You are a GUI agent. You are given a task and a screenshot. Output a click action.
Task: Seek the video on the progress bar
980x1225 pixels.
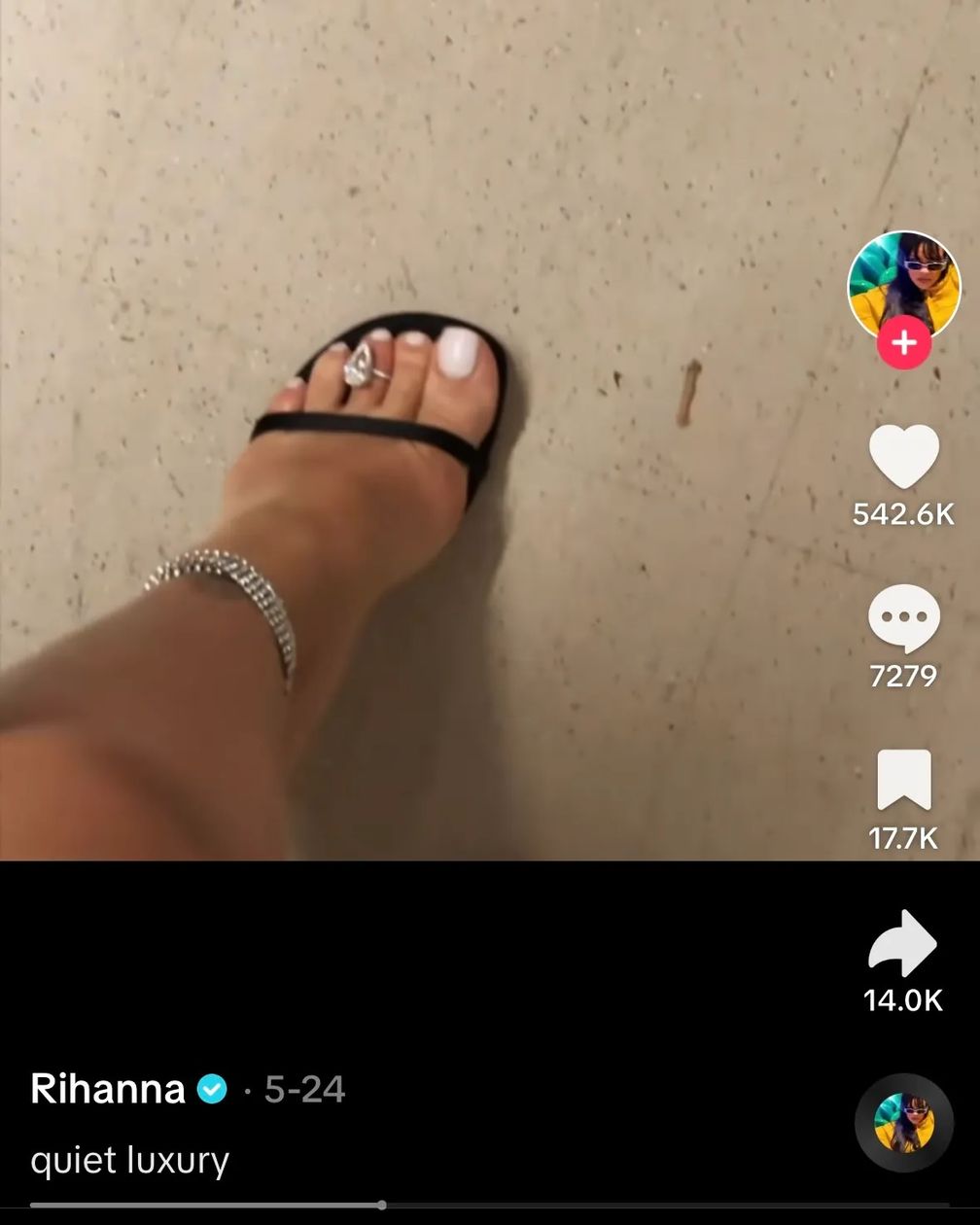pyautogui.click(x=381, y=1205)
